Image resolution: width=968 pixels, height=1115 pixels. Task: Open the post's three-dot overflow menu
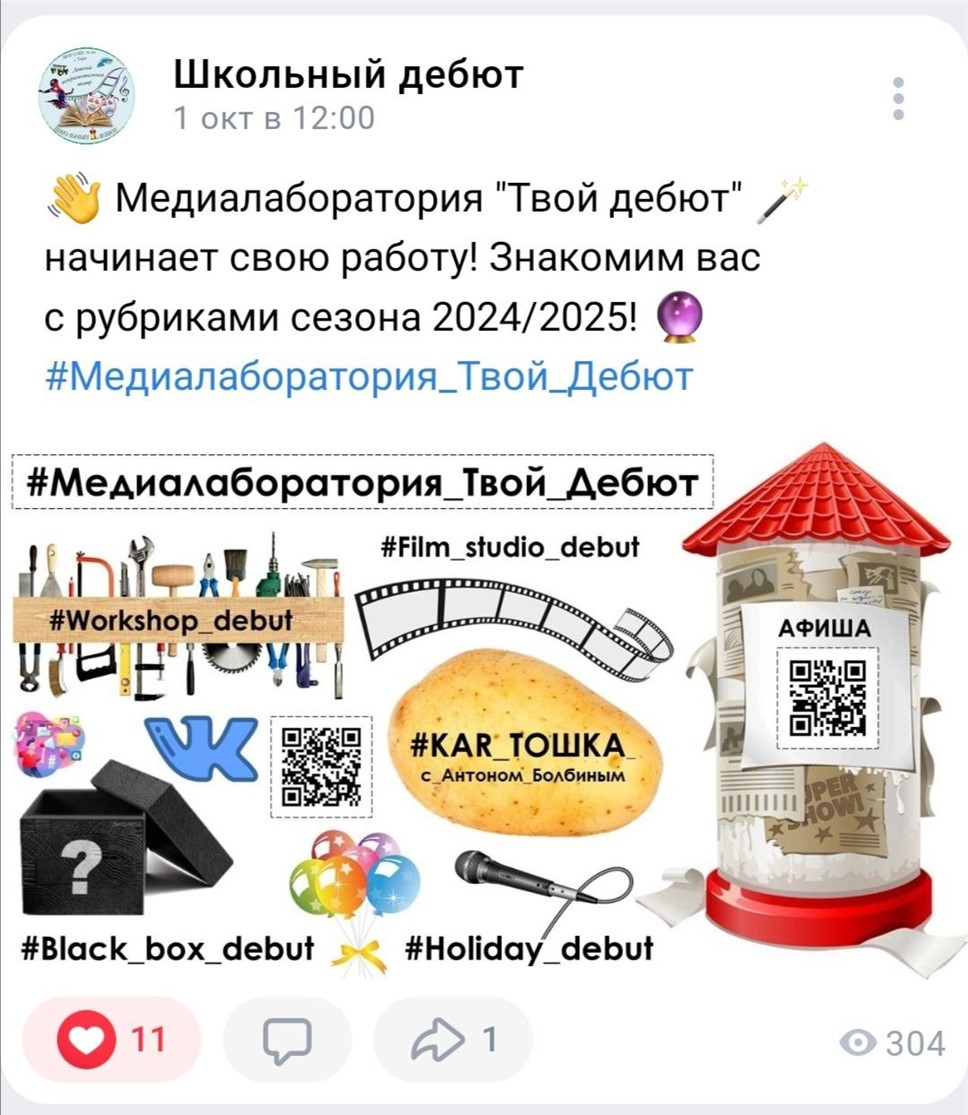(x=898, y=99)
